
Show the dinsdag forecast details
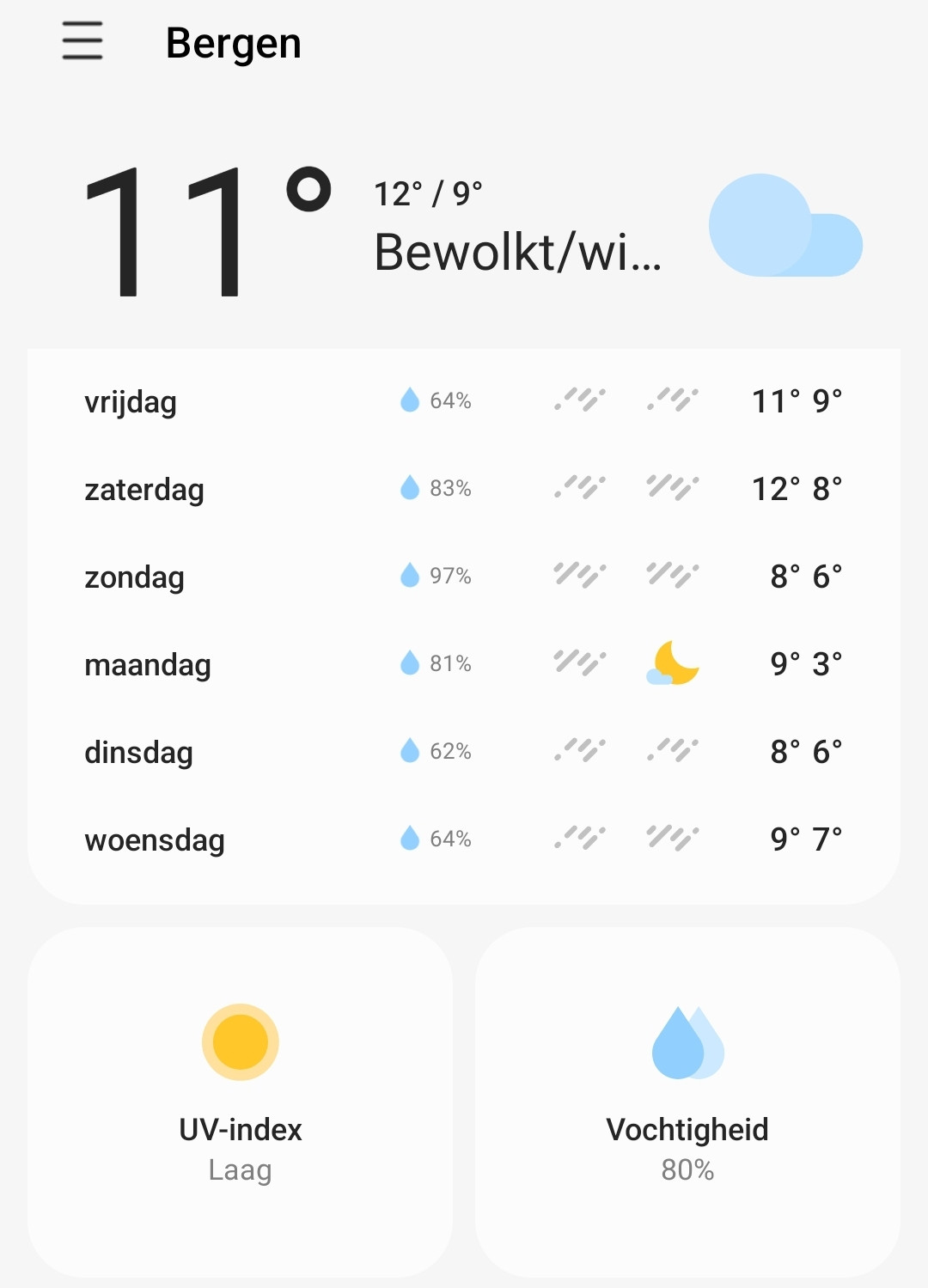click(x=464, y=752)
